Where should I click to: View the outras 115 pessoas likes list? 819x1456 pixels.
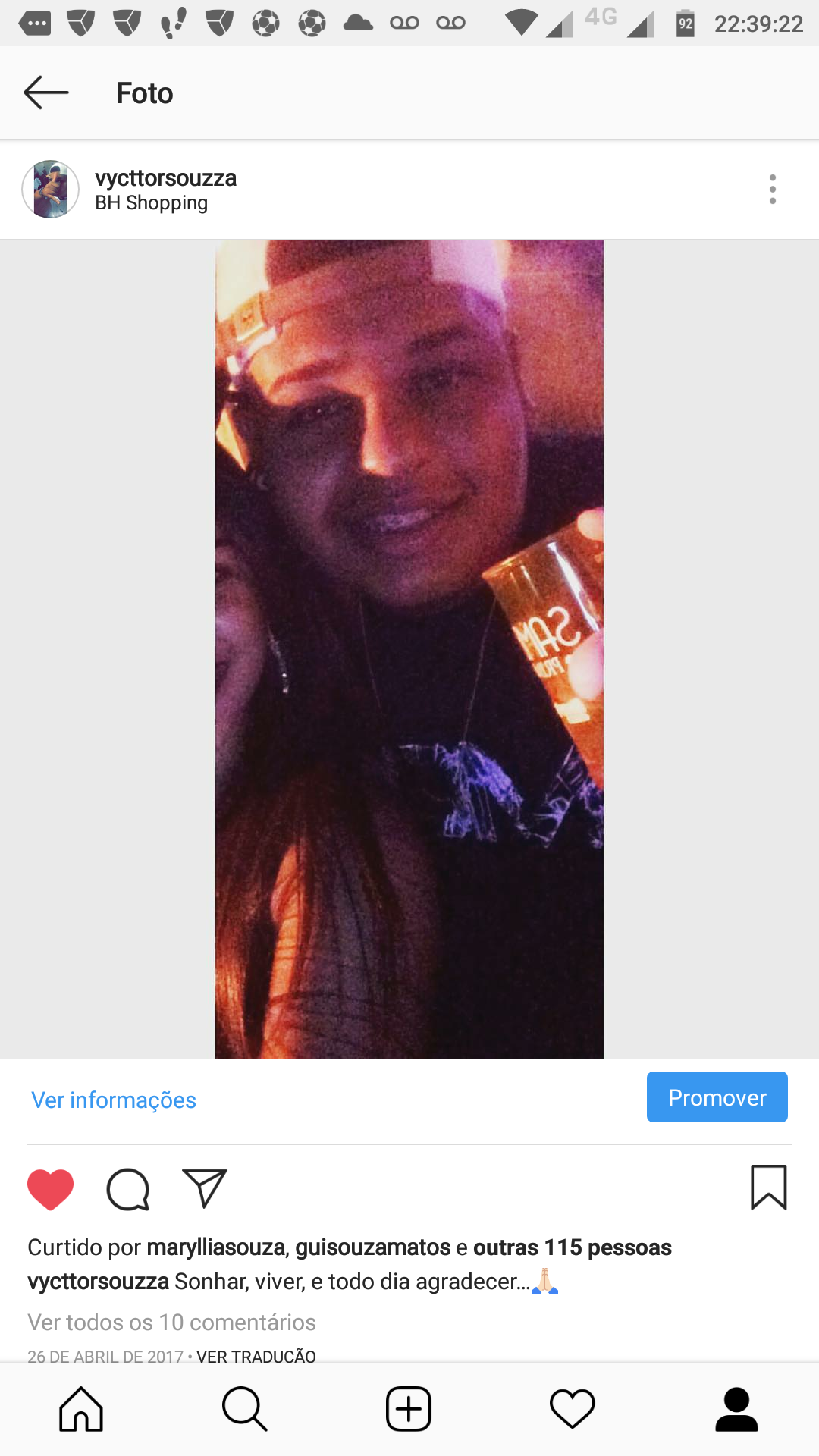(573, 1247)
